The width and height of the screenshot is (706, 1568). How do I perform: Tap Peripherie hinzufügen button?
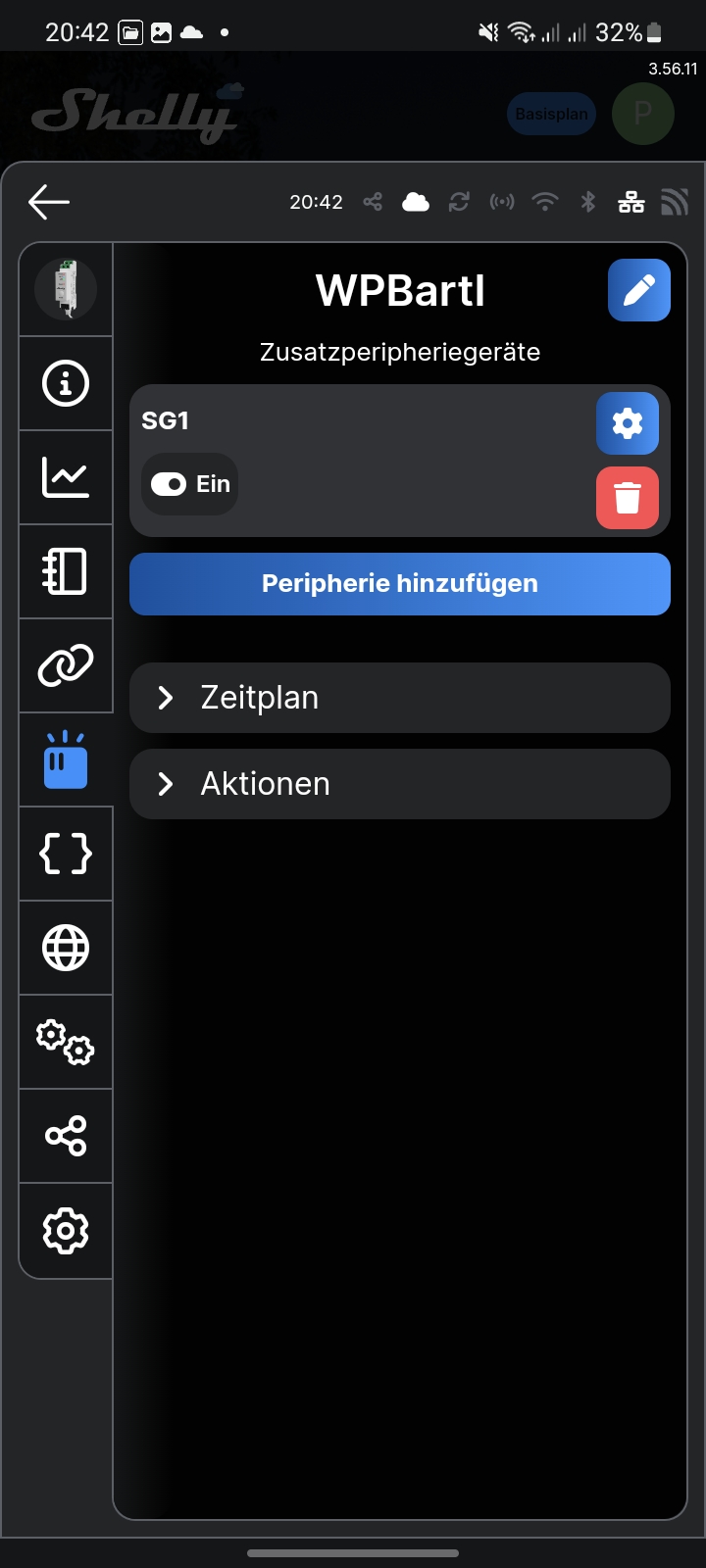click(x=400, y=584)
